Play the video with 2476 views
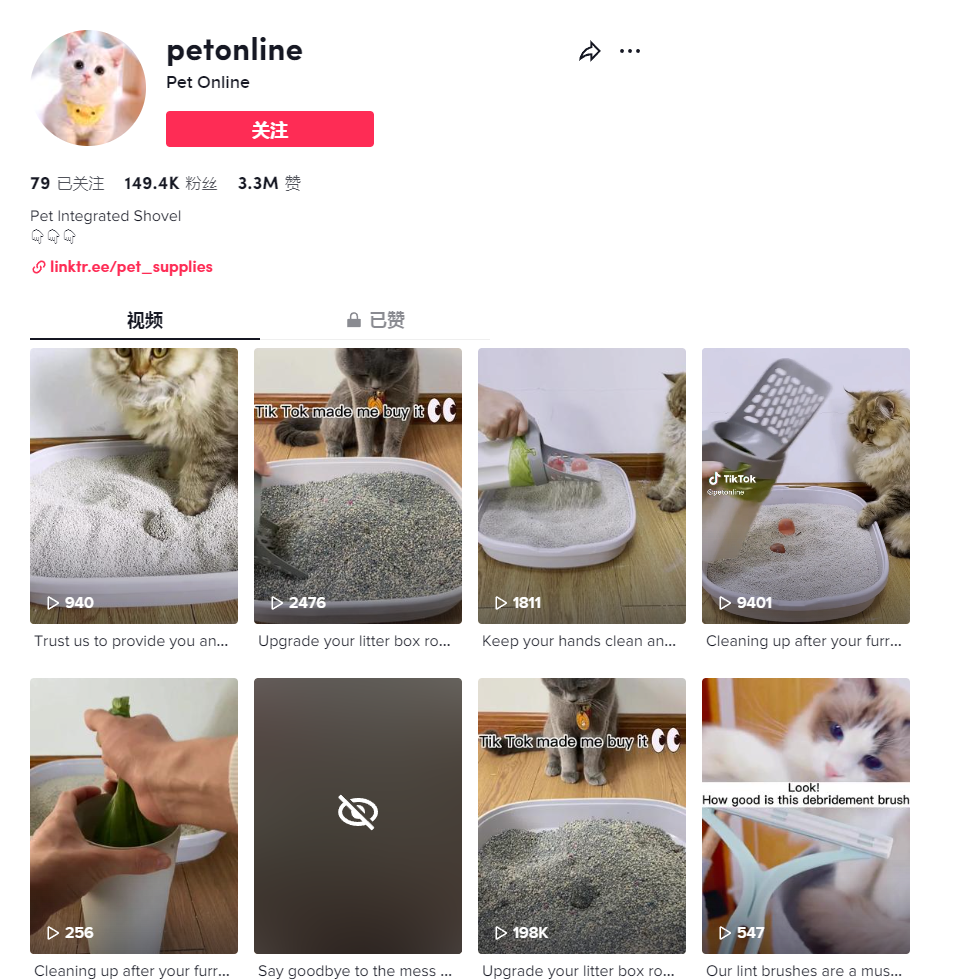Image resolution: width=971 pixels, height=980 pixels. (358, 486)
